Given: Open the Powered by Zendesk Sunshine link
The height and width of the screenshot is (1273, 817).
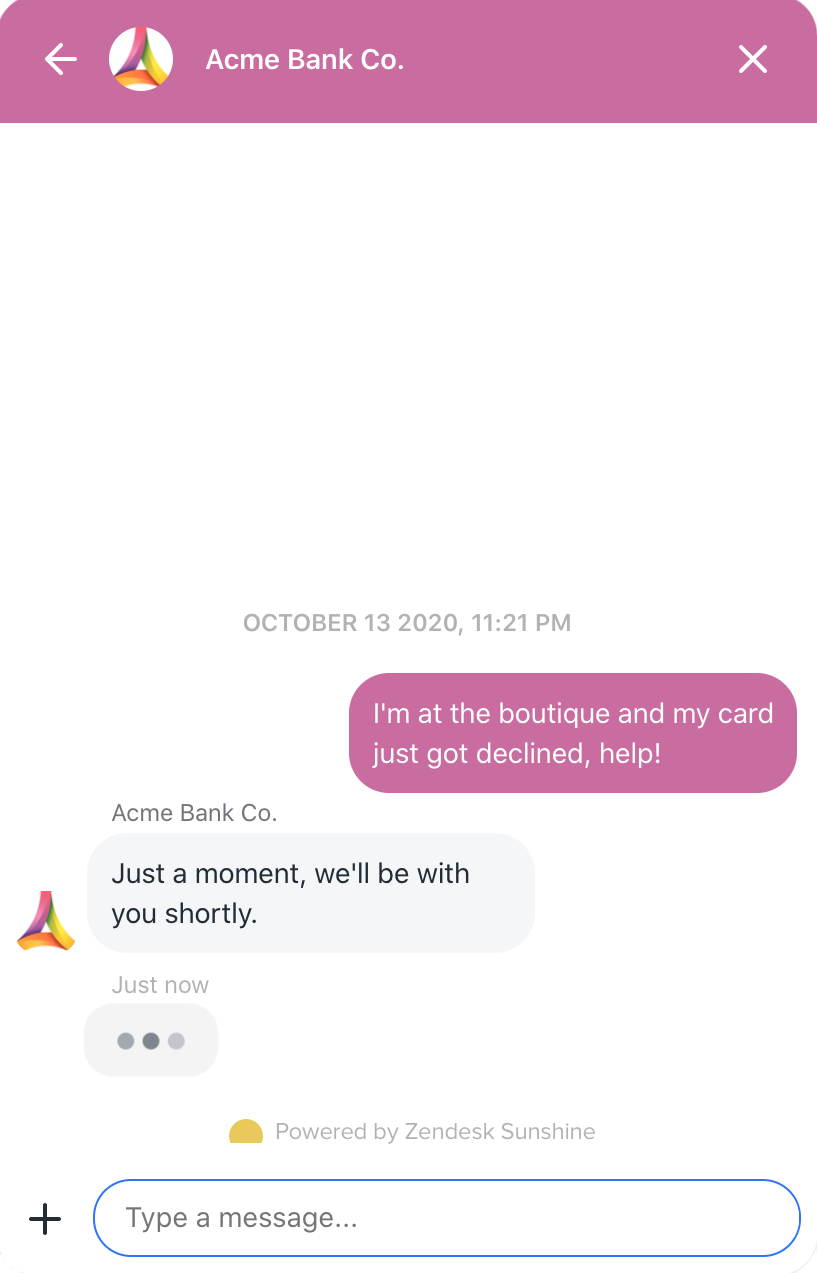Looking at the screenshot, I should (x=434, y=1132).
